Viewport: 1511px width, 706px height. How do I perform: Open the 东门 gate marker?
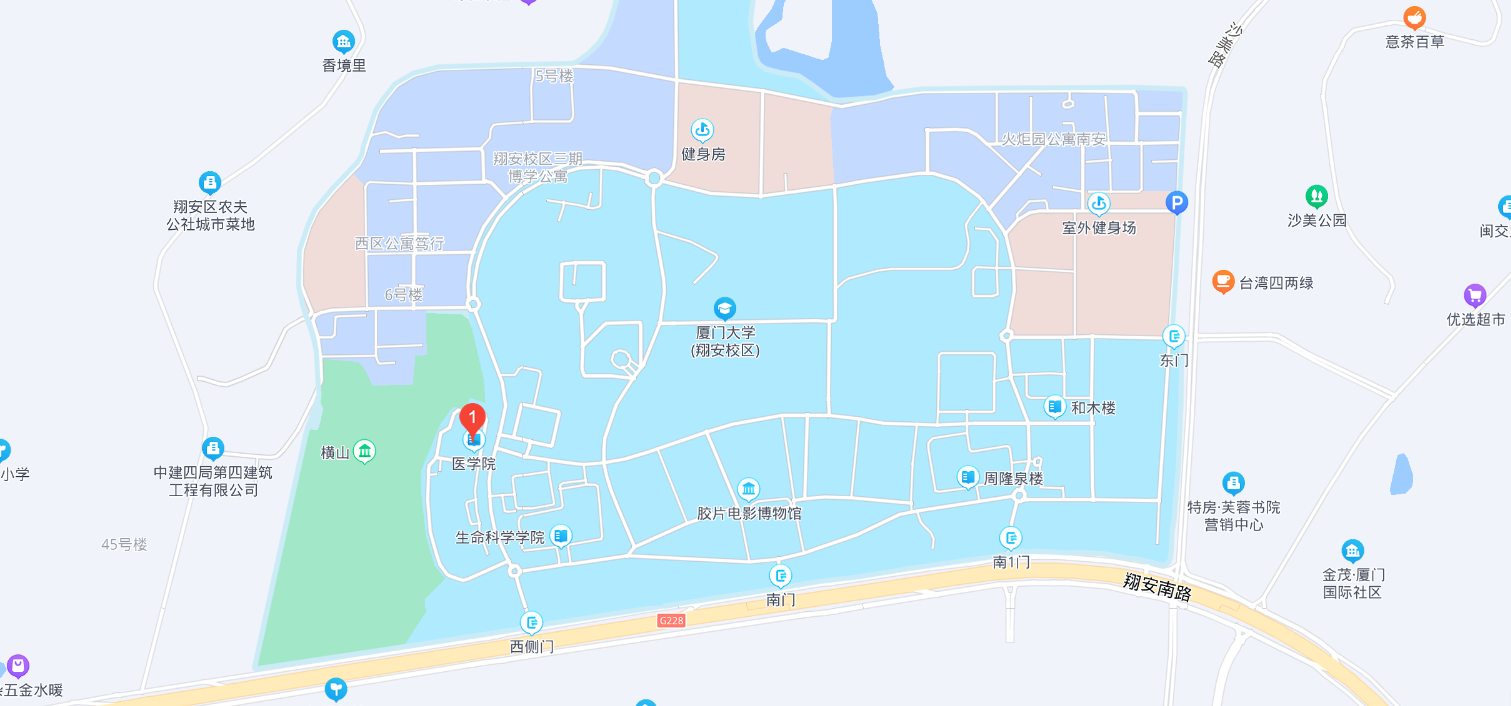1174,336
